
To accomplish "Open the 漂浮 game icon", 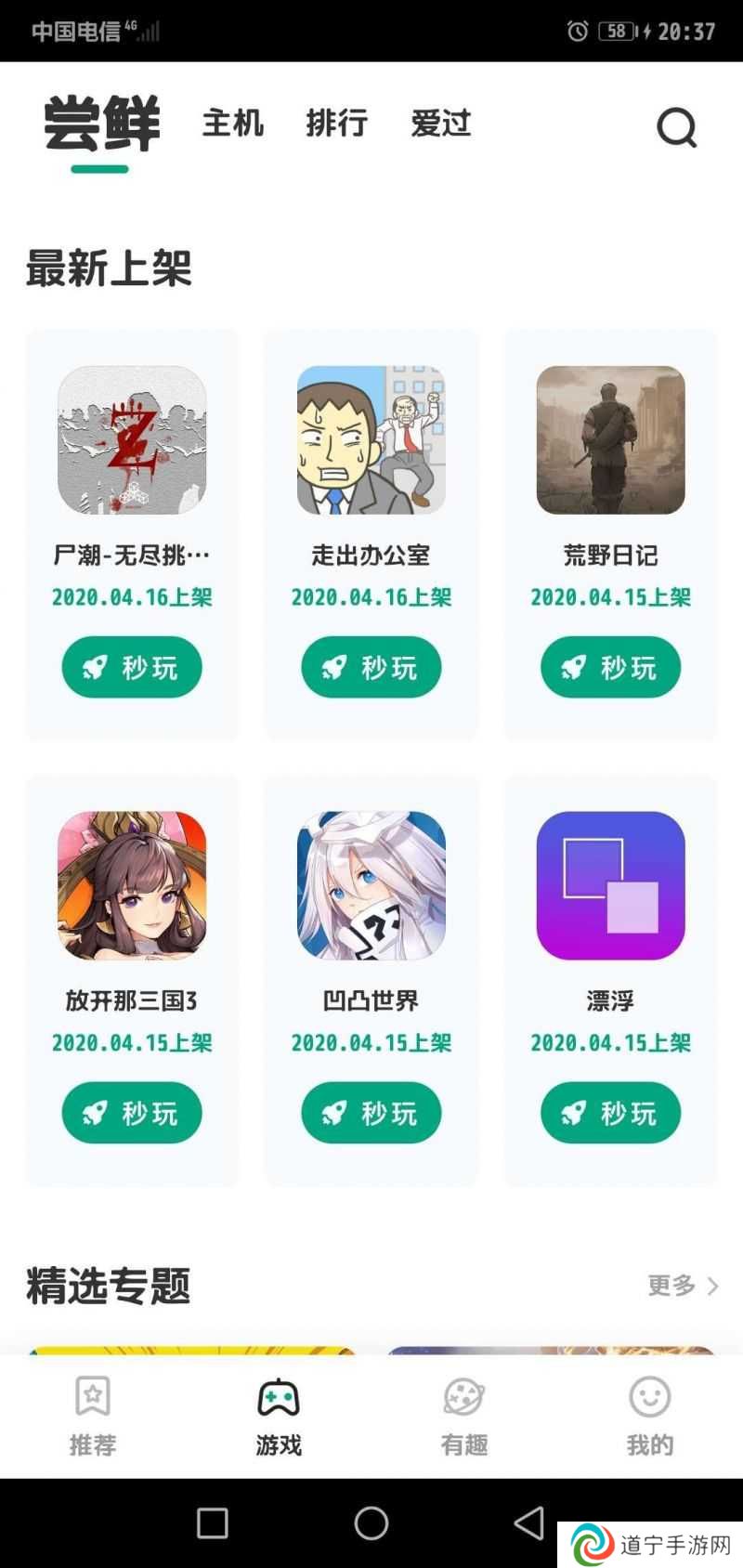I will click(610, 886).
